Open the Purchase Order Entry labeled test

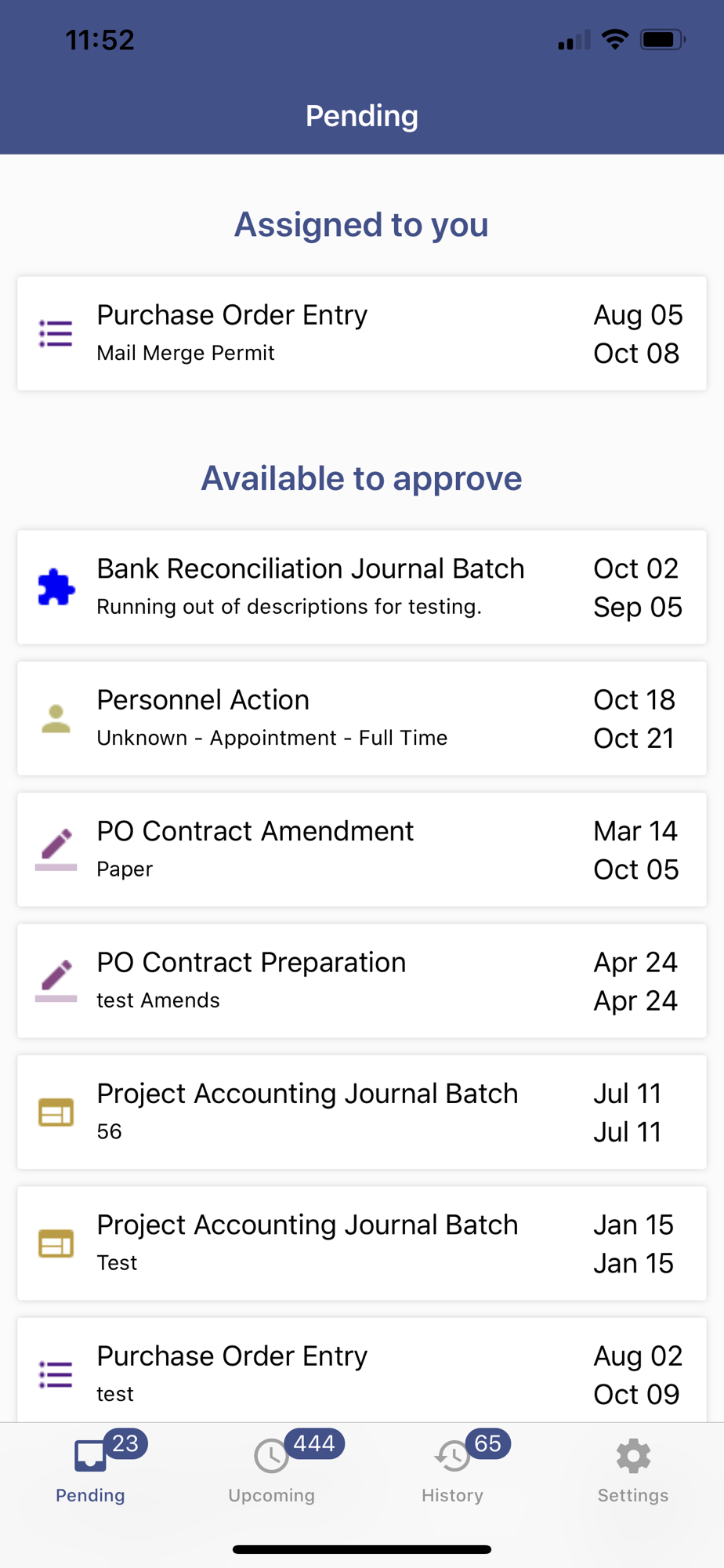362,1370
